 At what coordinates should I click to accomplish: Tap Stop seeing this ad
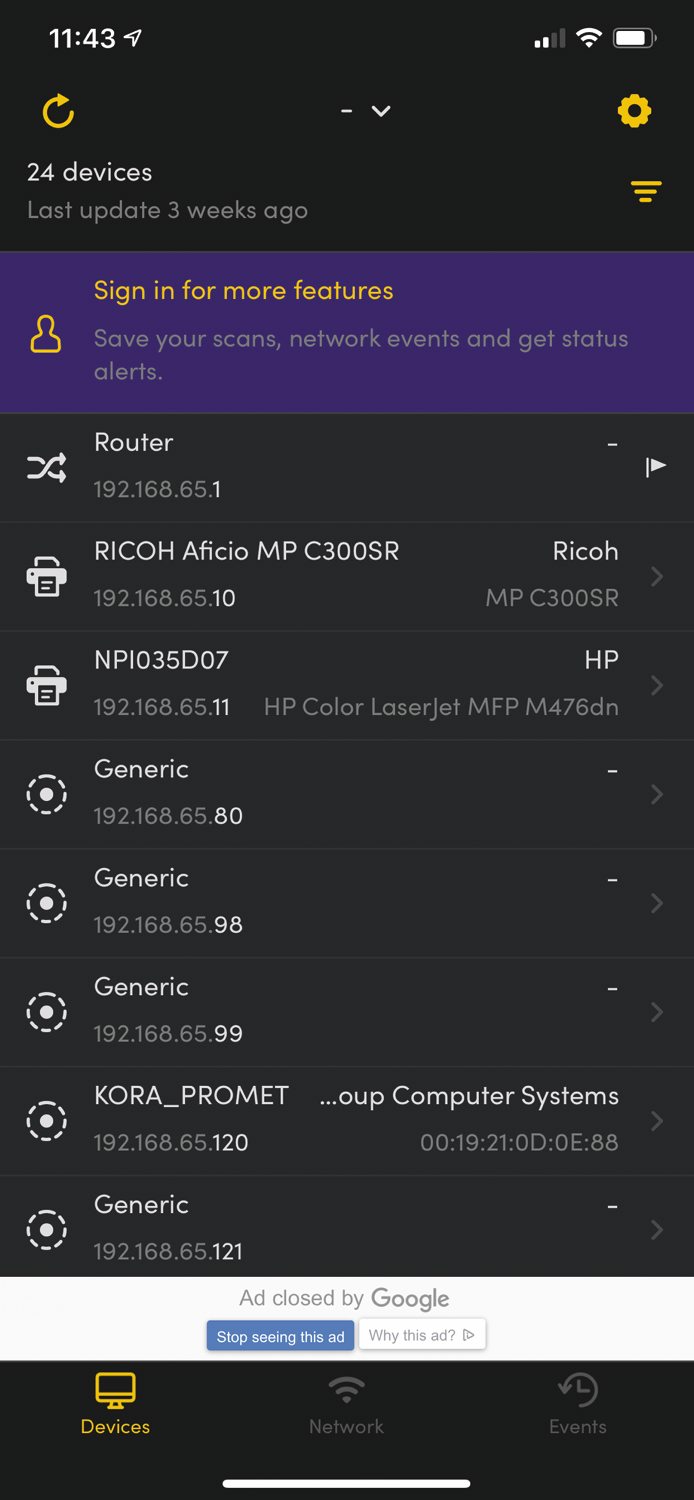tap(280, 1336)
